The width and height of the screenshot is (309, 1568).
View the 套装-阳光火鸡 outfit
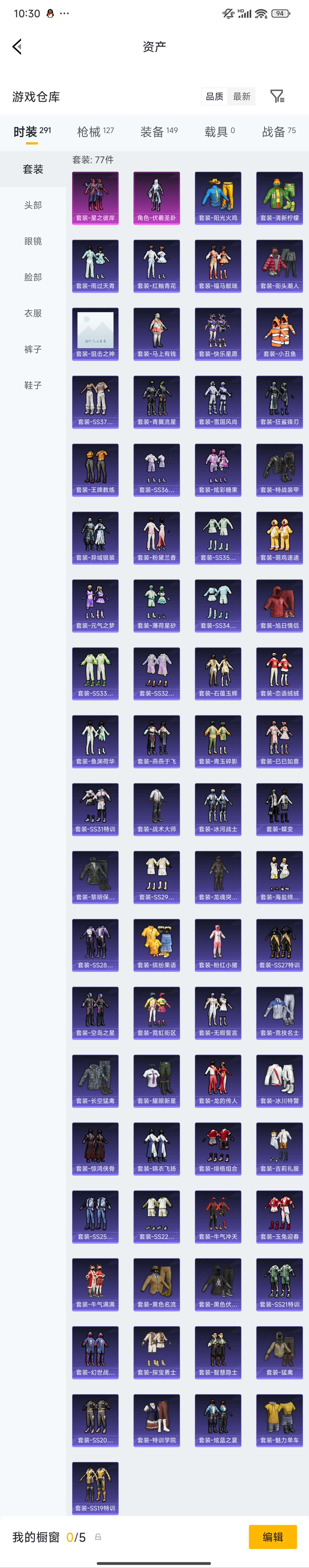pos(218,198)
